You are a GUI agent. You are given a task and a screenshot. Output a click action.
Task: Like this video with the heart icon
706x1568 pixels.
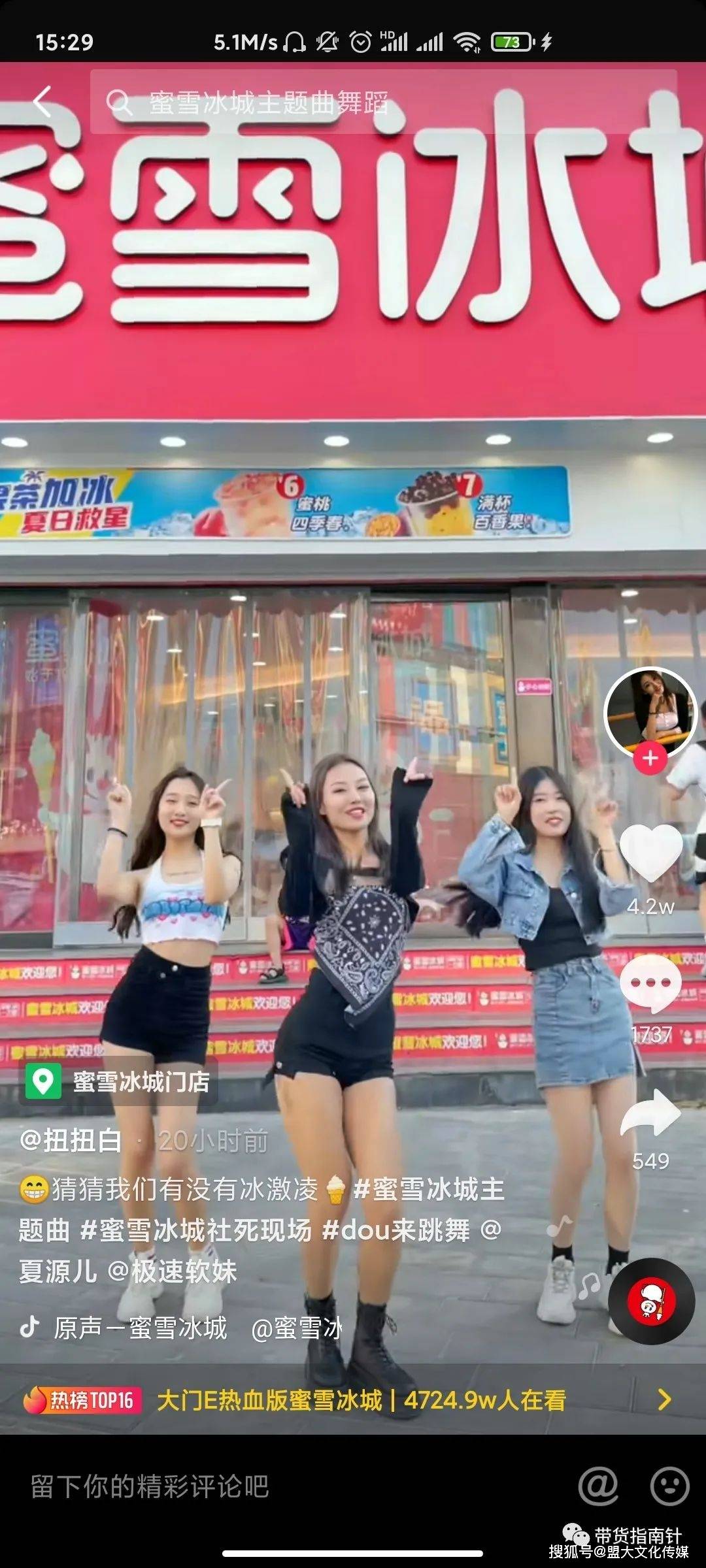[x=650, y=852]
